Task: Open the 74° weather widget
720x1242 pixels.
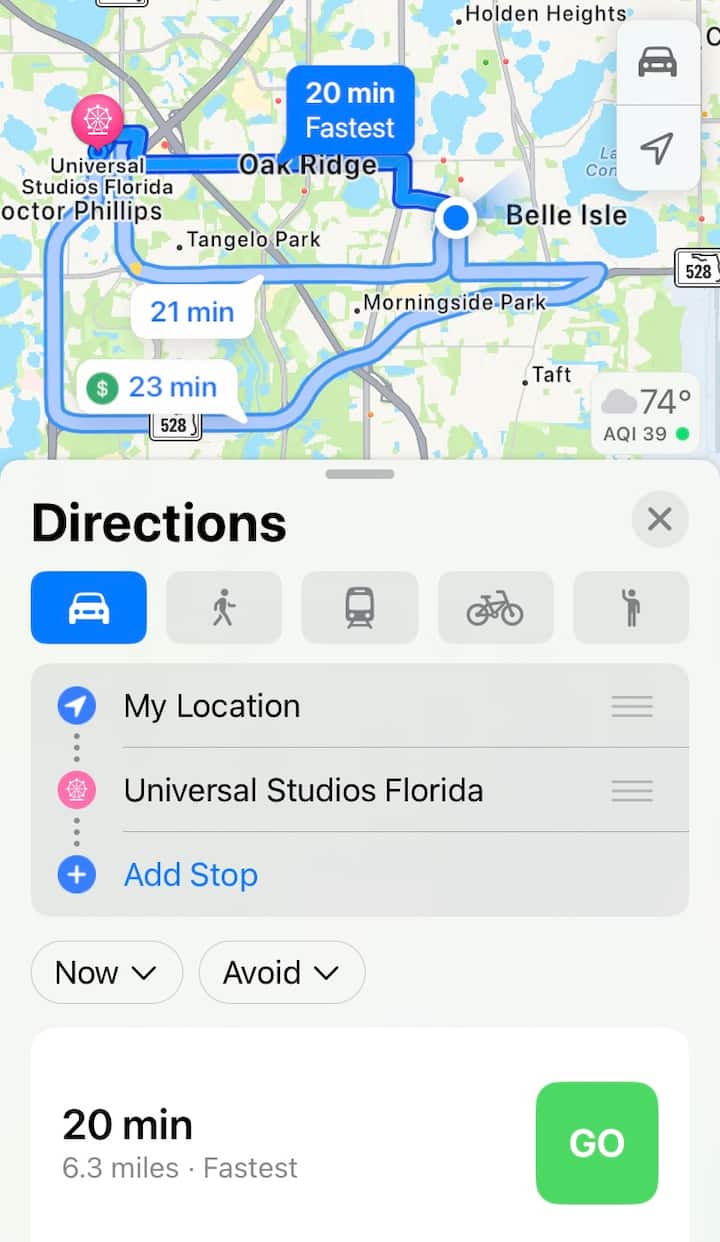Action: (646, 413)
